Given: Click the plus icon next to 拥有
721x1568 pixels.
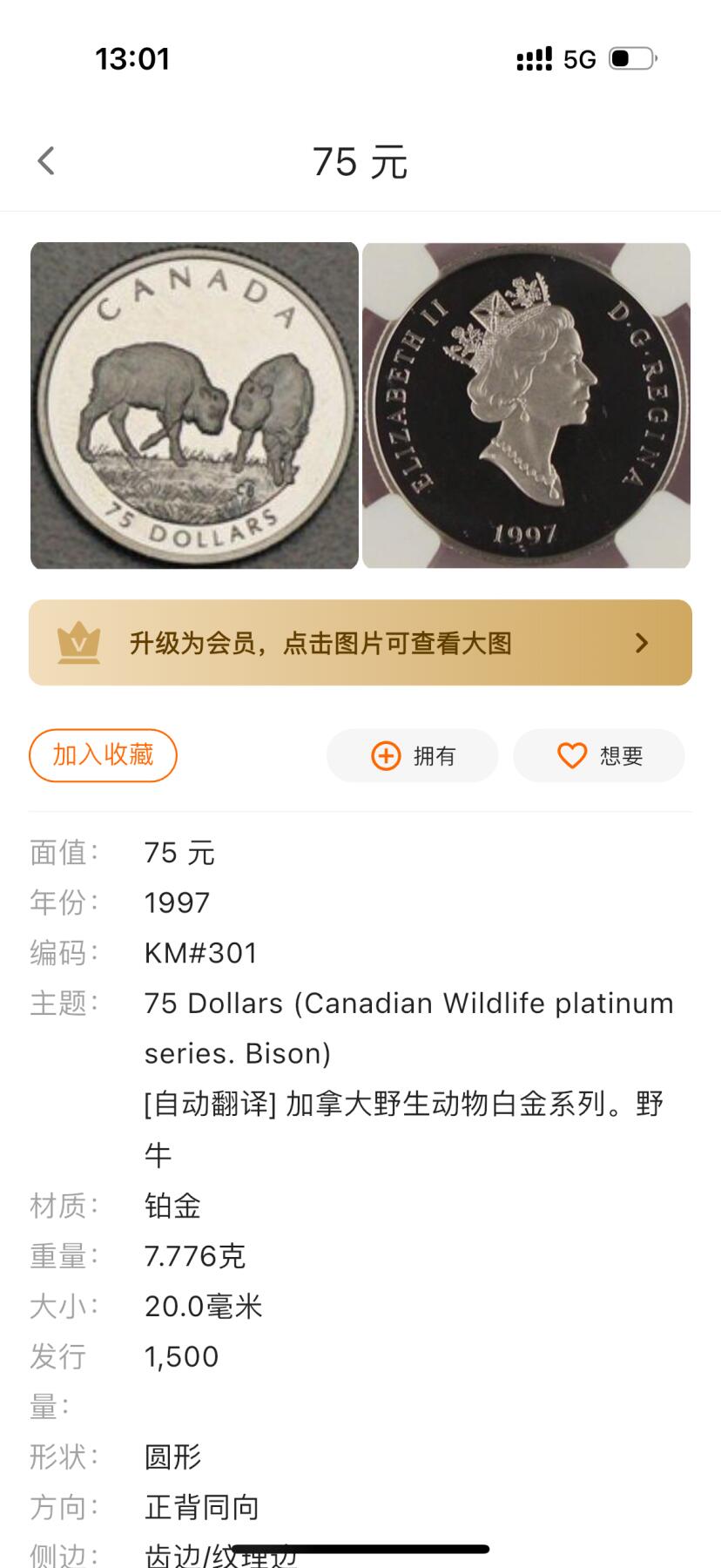Looking at the screenshot, I should 383,756.
